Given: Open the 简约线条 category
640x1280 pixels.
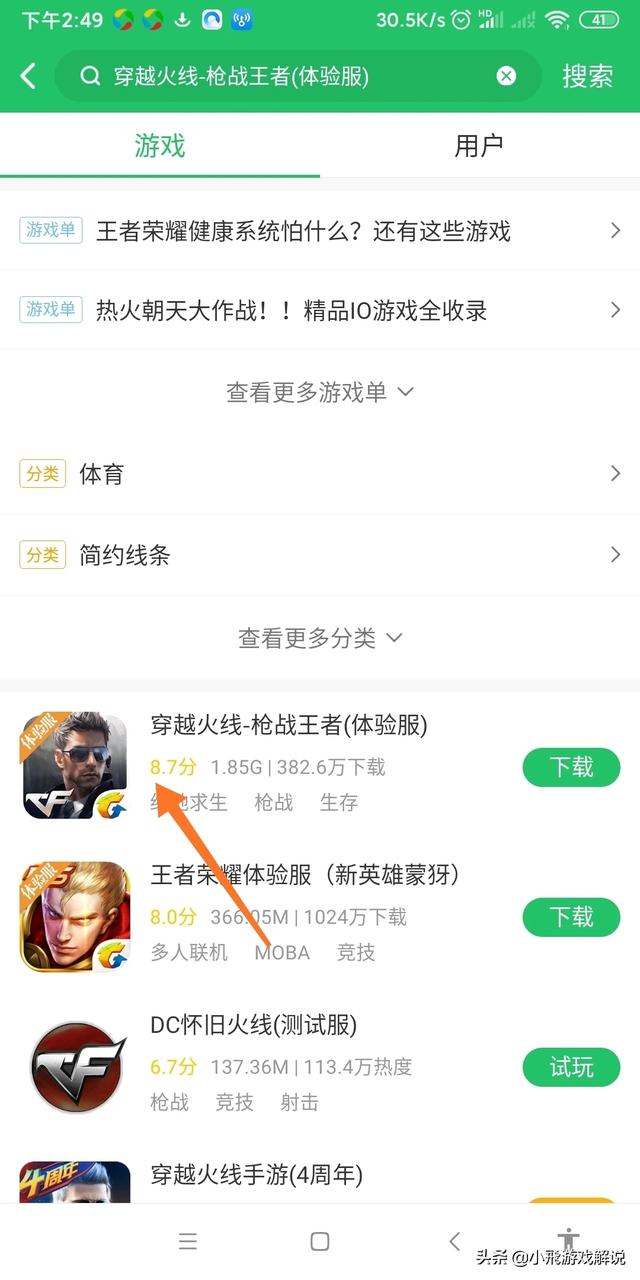Looking at the screenshot, I should (320, 555).
